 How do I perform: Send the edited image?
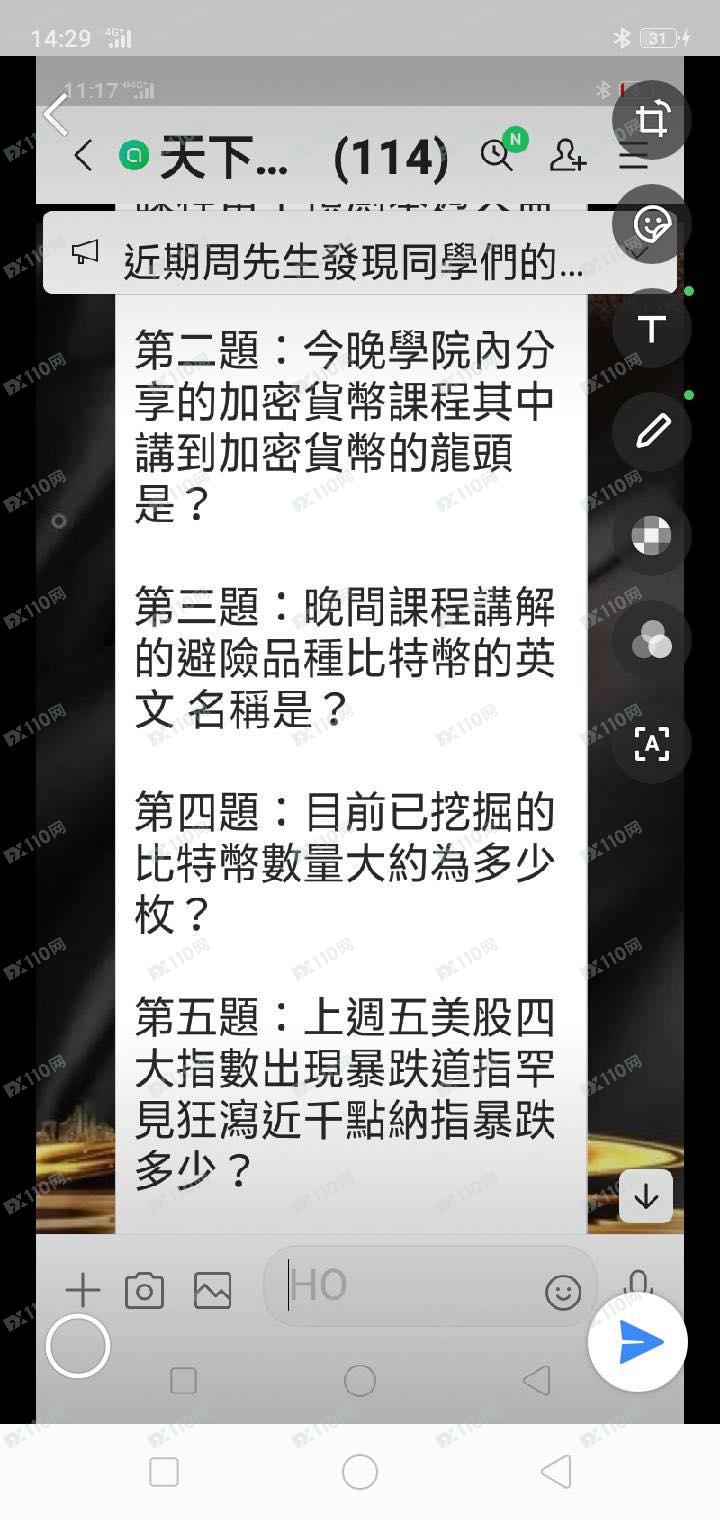pyautogui.click(x=638, y=1343)
